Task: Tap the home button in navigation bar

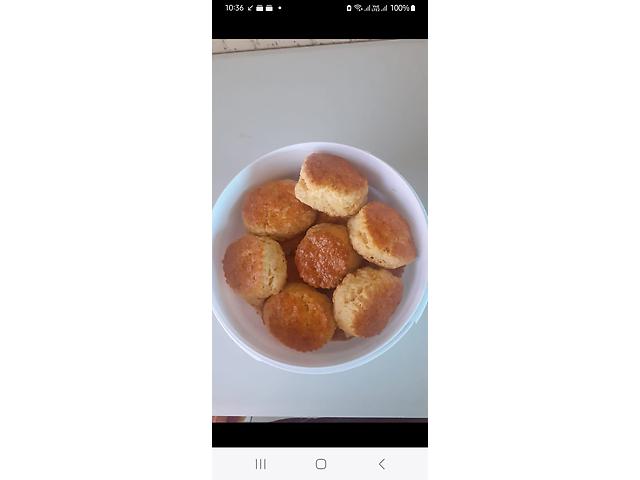Action: pyautogui.click(x=320, y=464)
